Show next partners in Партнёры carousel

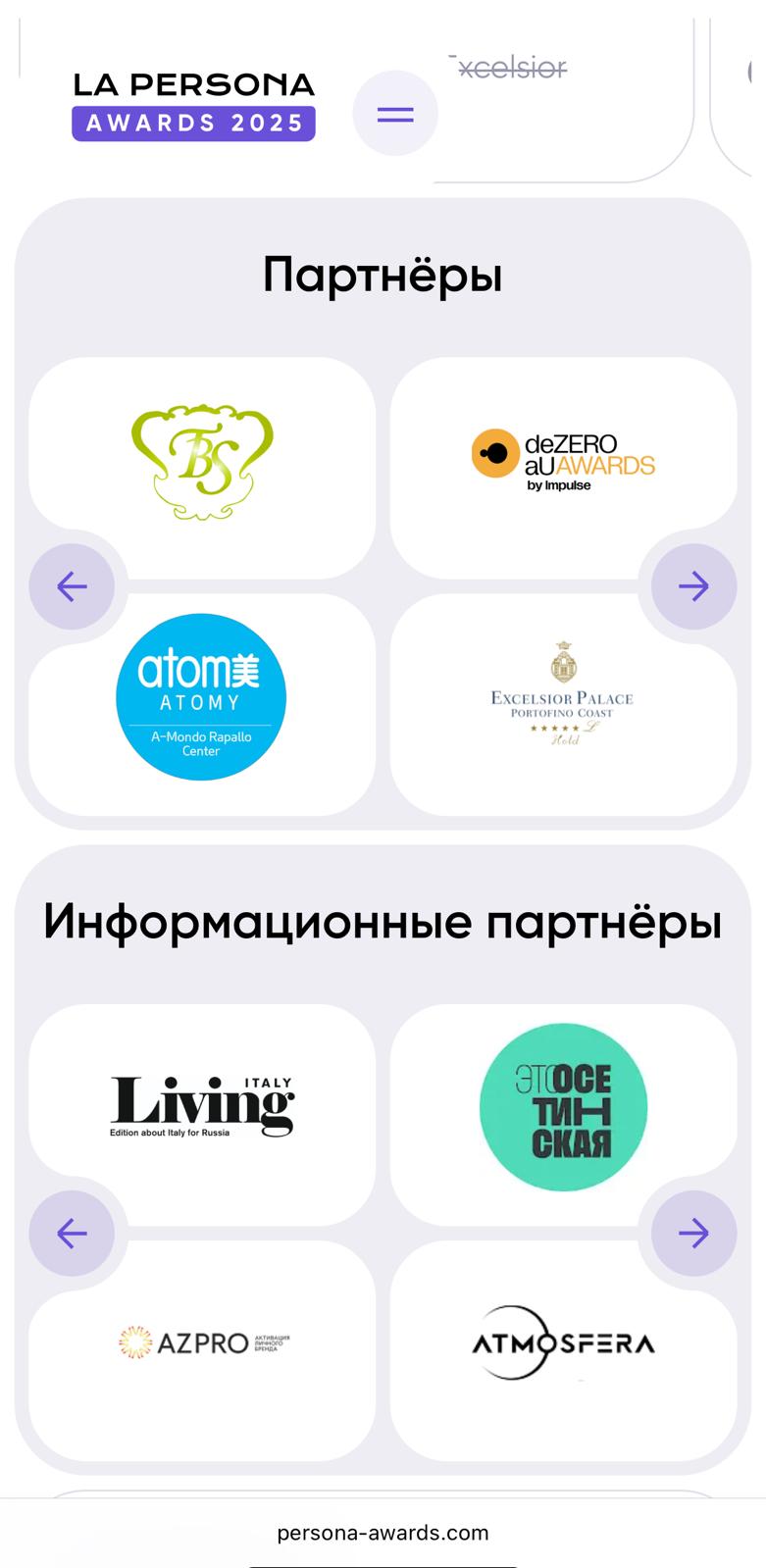coord(693,586)
